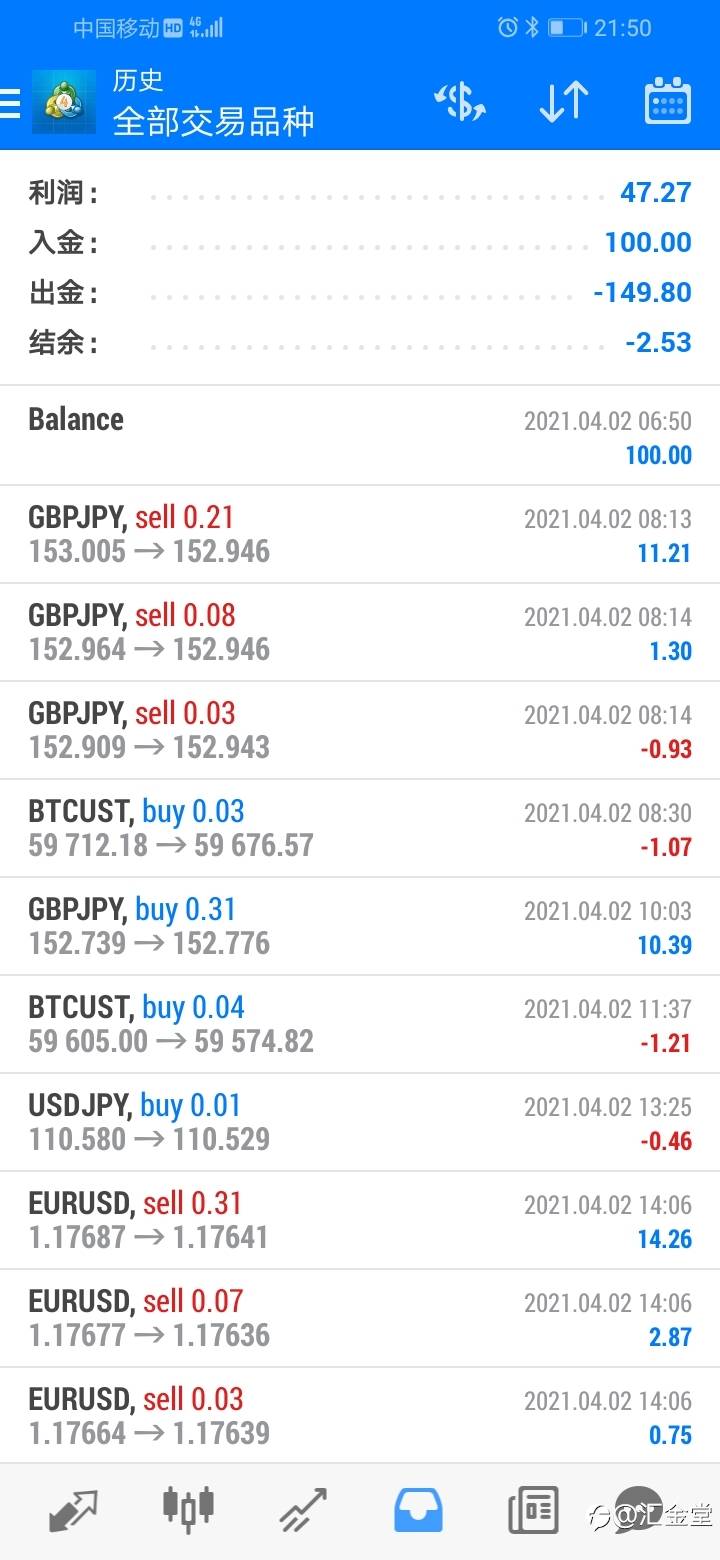Switch to the Chart candlestick tab
Screen dimensions: 720x1560
[188, 1510]
